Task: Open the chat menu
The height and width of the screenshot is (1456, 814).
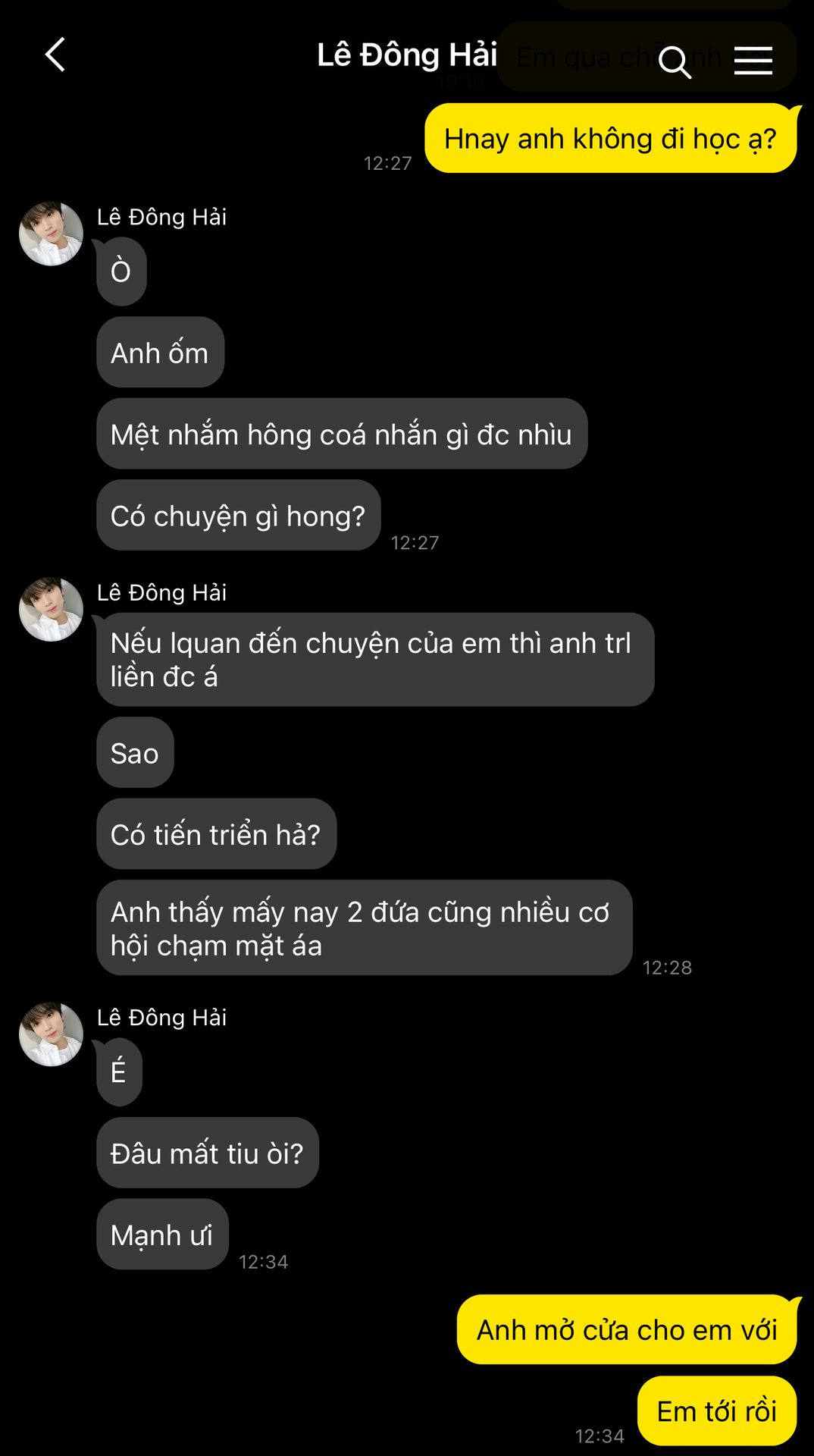Action: pyautogui.click(x=753, y=61)
